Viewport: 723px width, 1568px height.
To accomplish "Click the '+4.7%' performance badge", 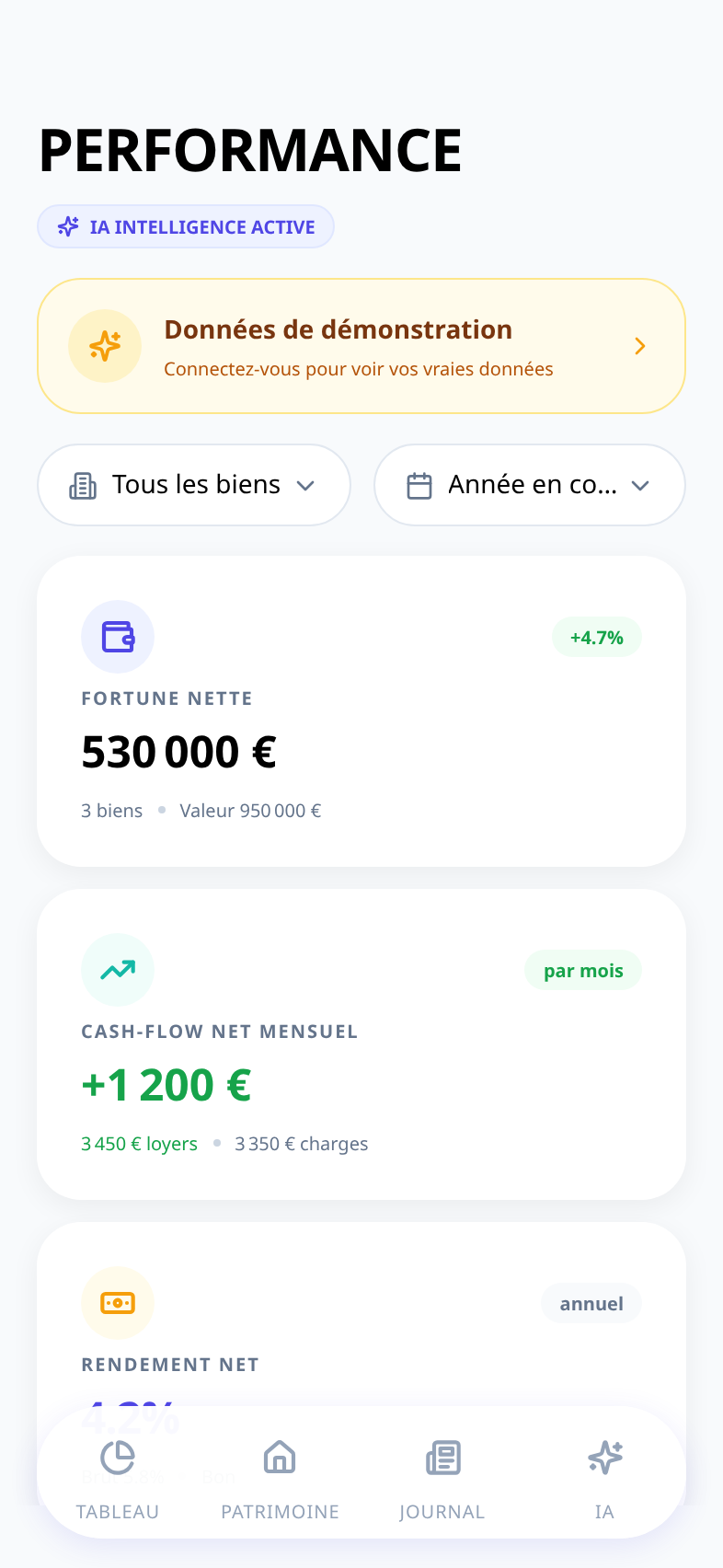I will (597, 636).
